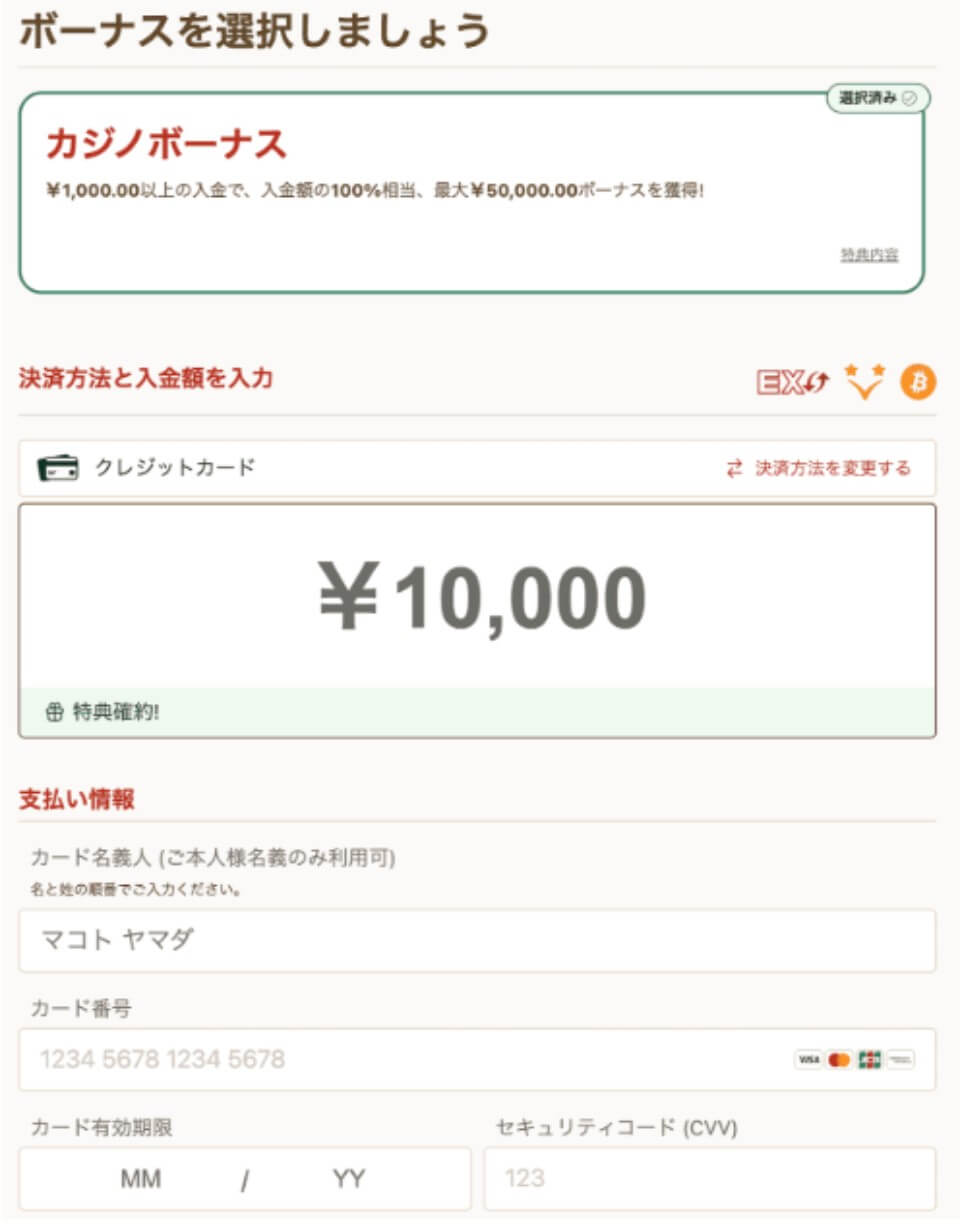Viewport: 960px width, 1227px height.
Task: Enter the カード番号 card number field
Action: tap(400, 1059)
